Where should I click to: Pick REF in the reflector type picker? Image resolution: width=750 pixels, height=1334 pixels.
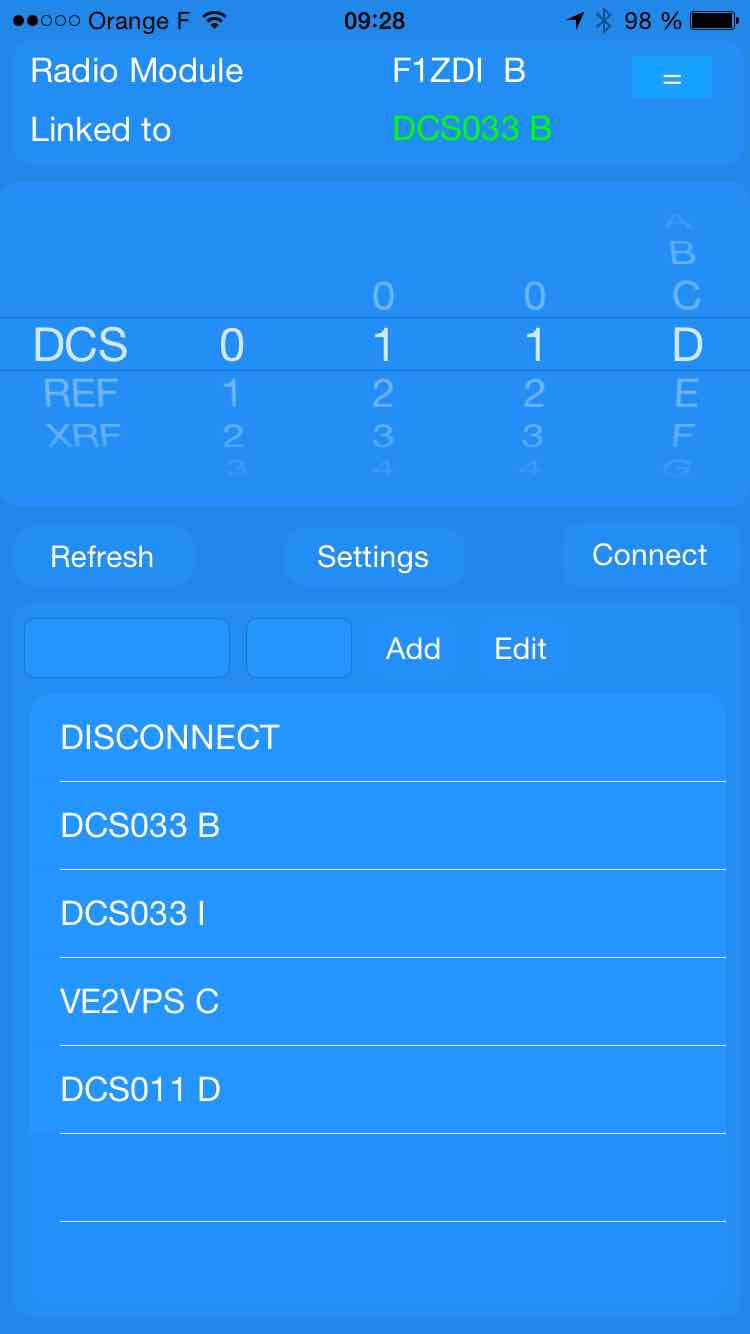click(x=81, y=394)
